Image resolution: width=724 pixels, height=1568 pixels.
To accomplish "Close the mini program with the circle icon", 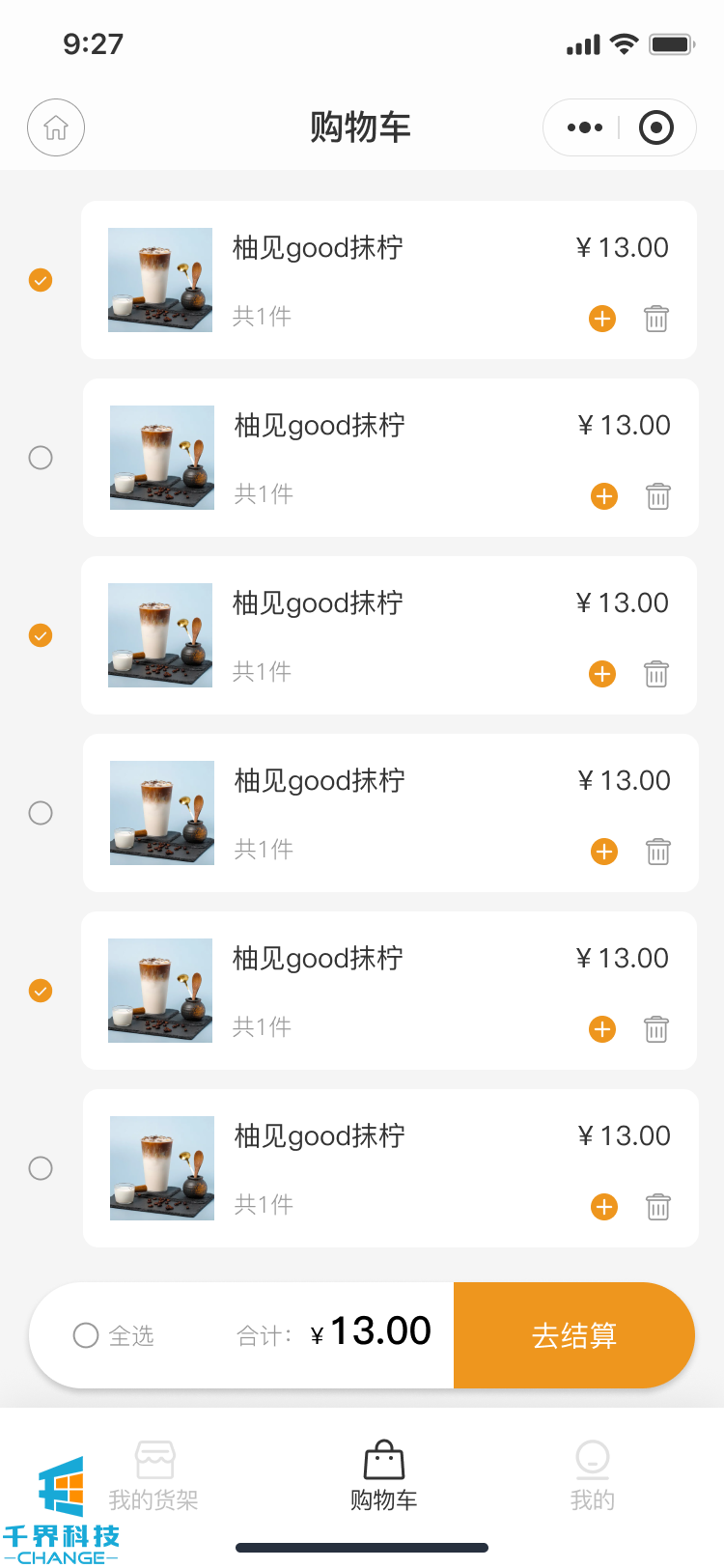I will (656, 127).
